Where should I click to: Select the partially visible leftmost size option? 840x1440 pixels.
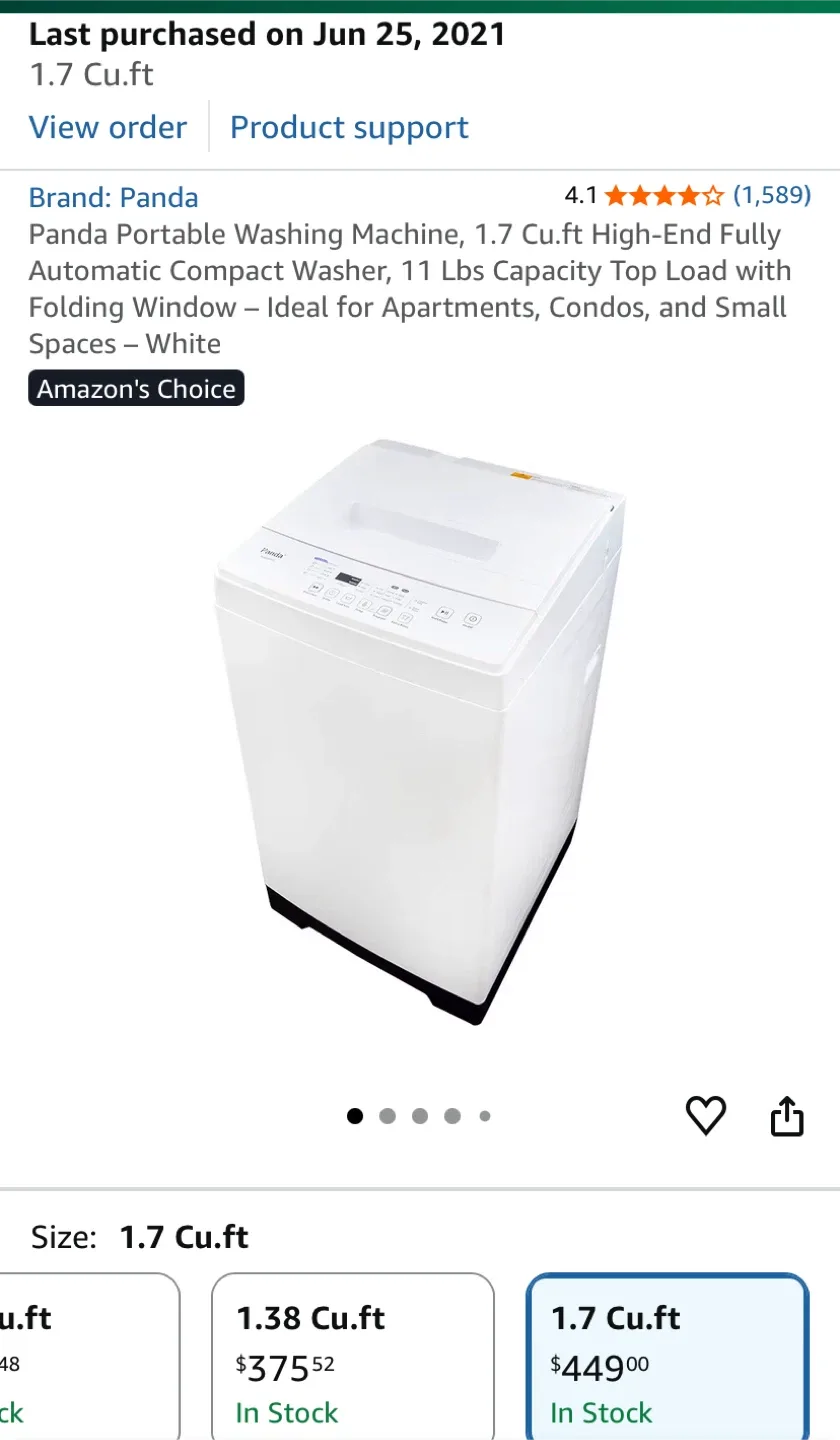click(80, 1356)
